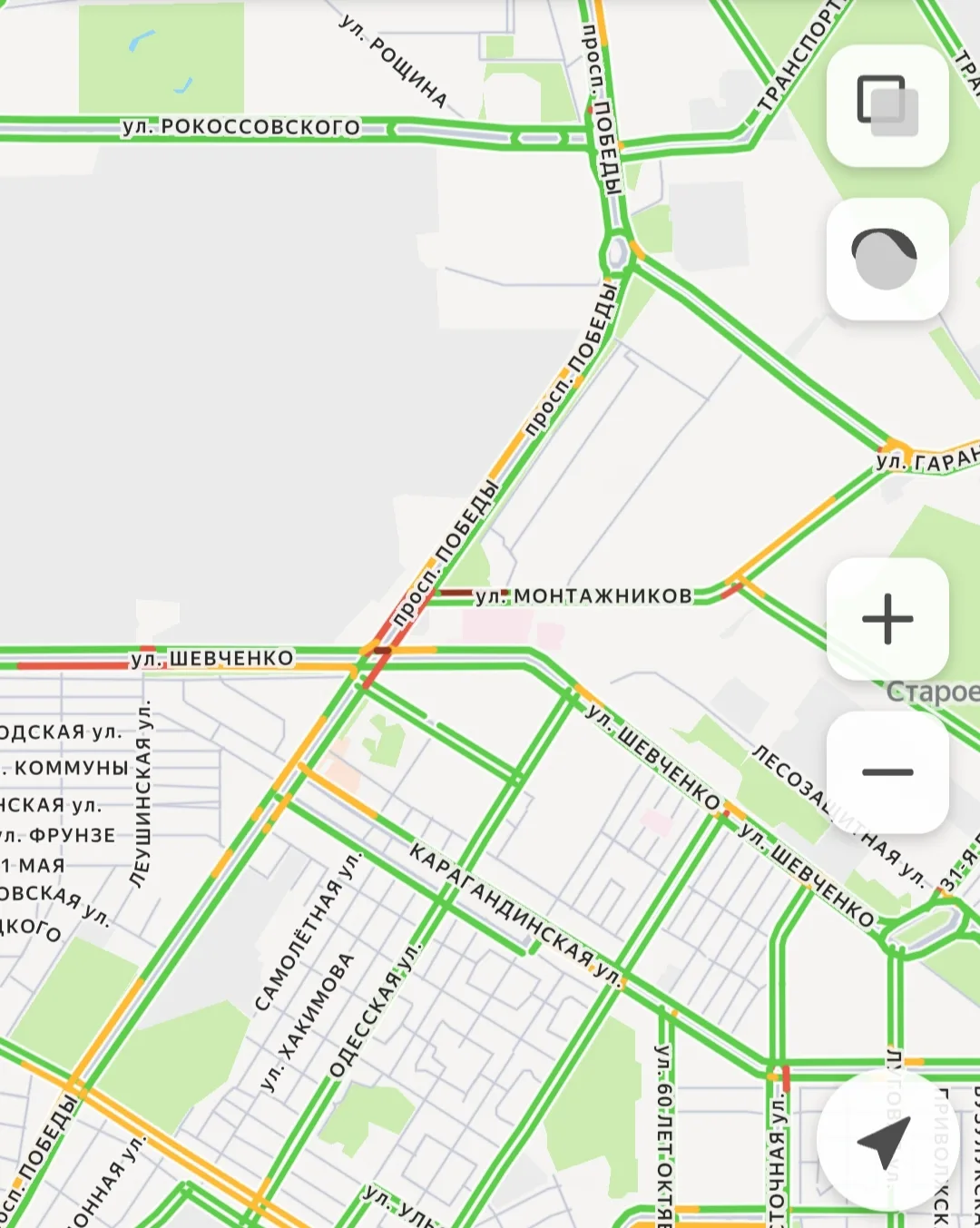Zoom in with the plus button
980x1228 pixels.
[887, 619]
